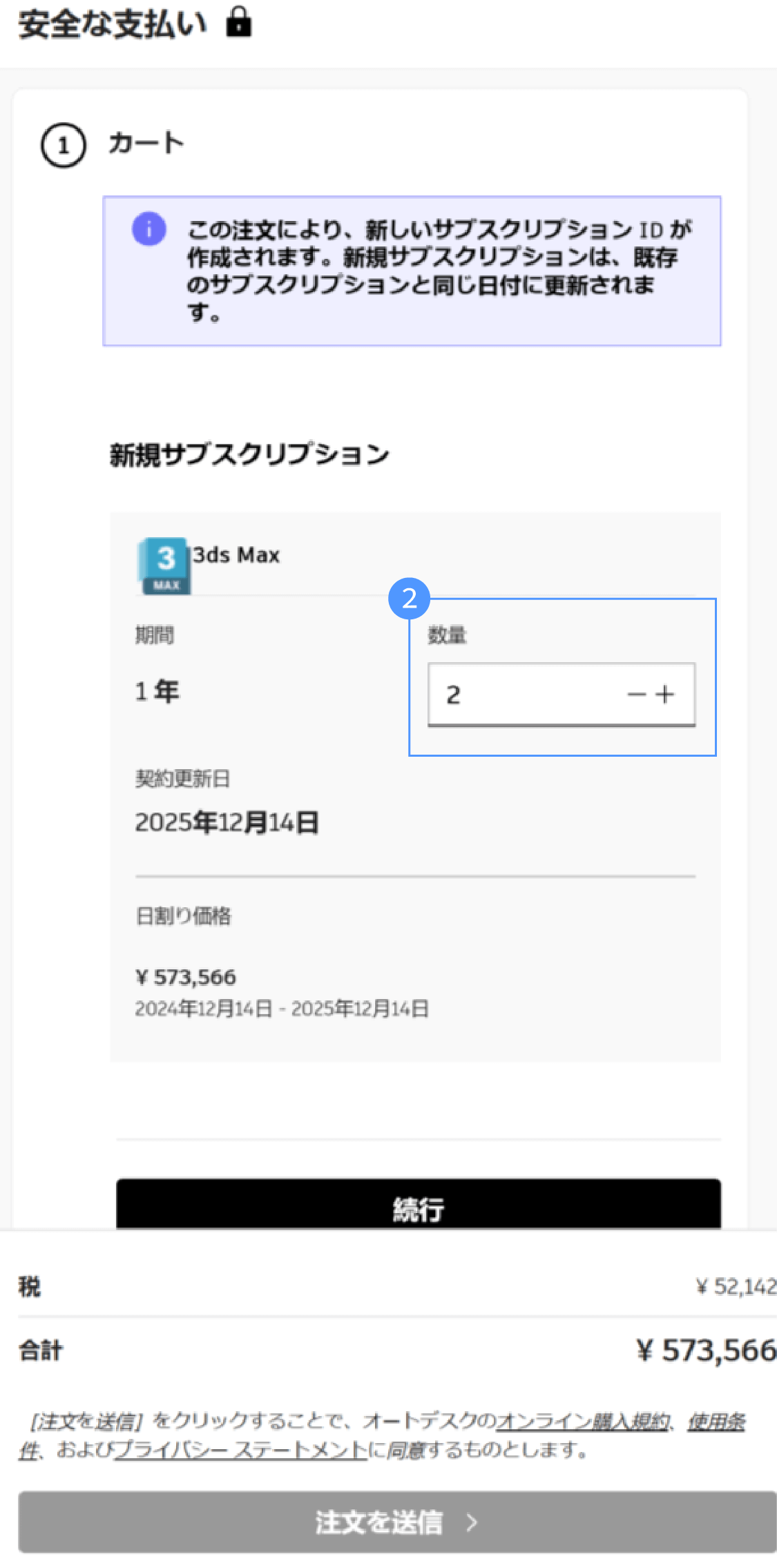
Task: Open the オンライン購入規約 link
Action: (582, 1421)
